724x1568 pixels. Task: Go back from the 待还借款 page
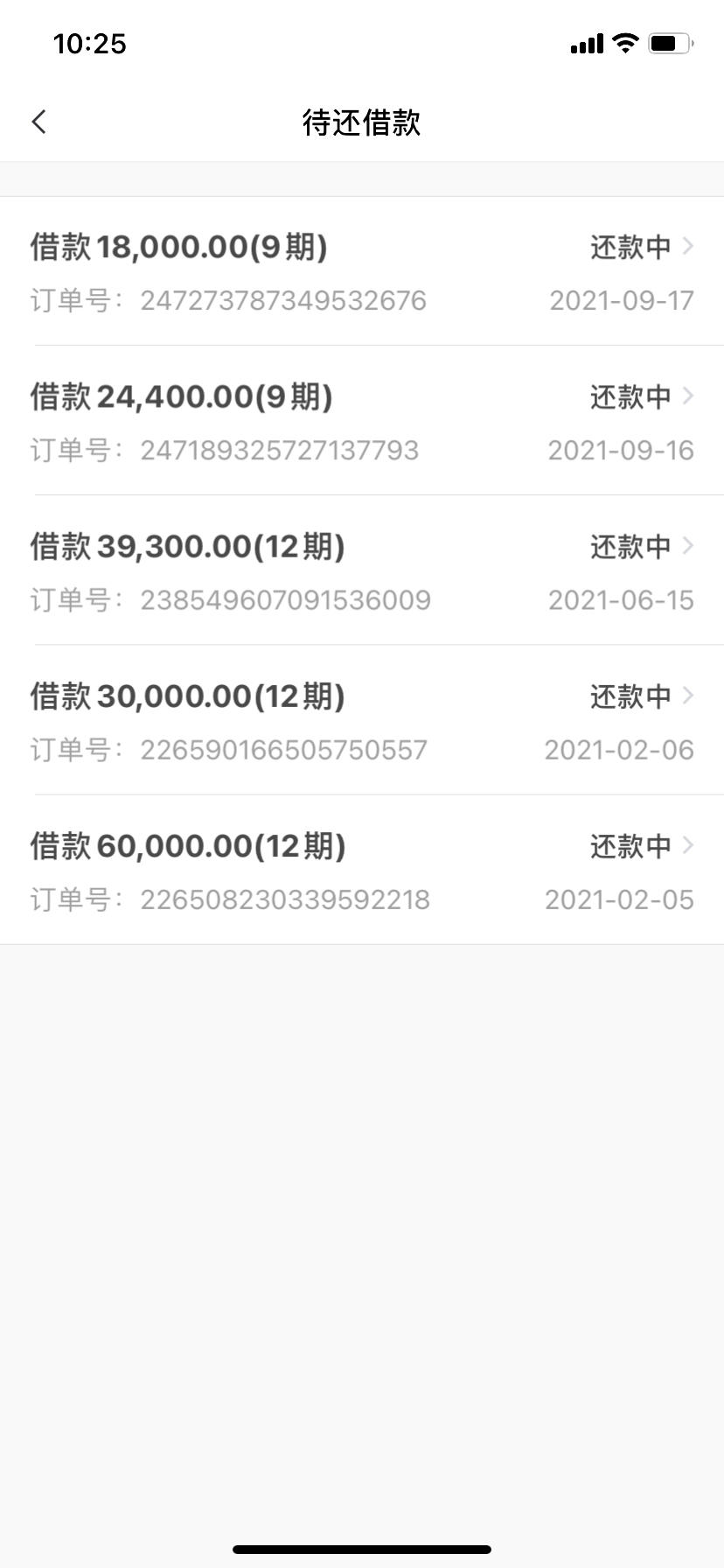tap(39, 122)
